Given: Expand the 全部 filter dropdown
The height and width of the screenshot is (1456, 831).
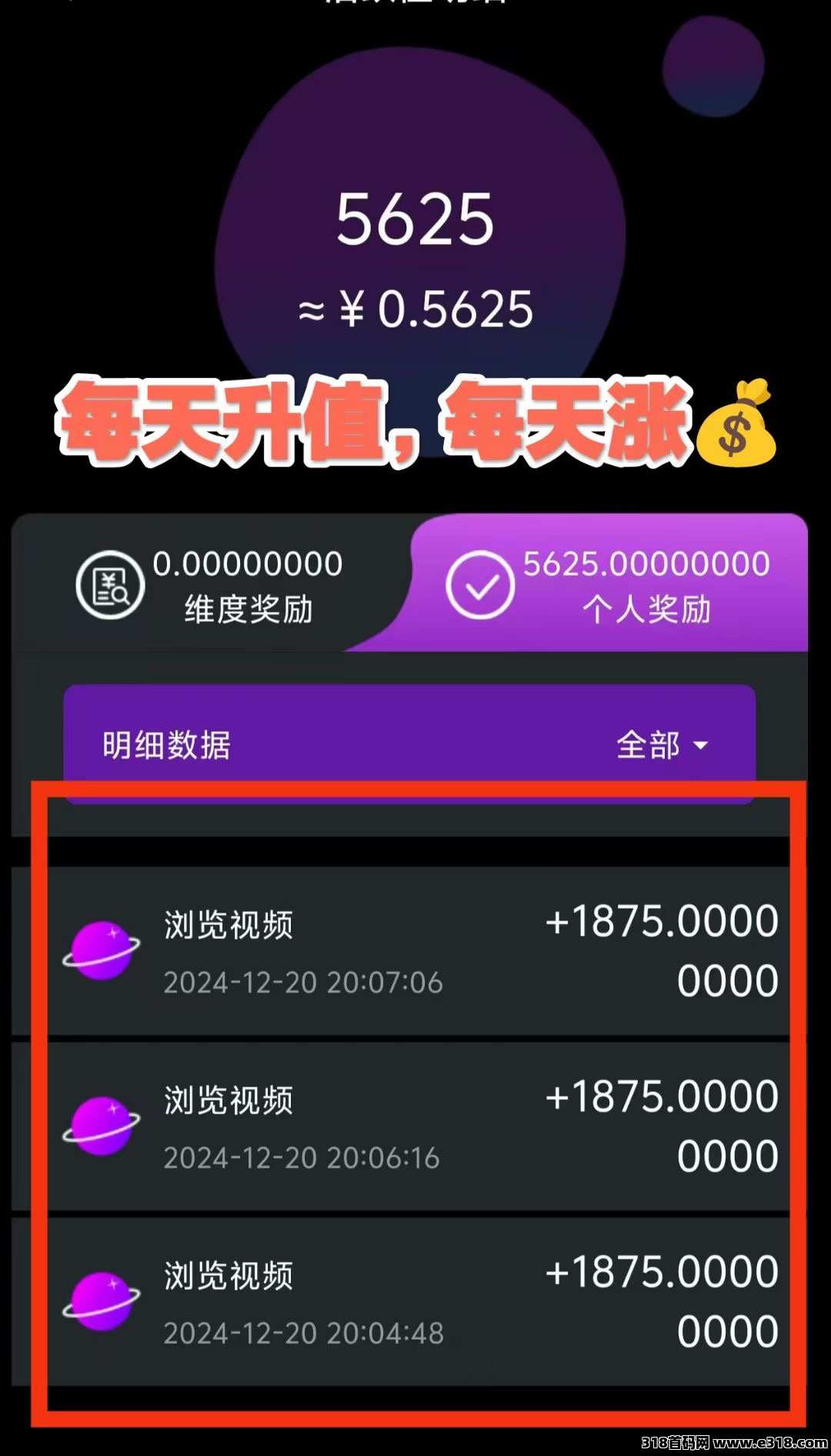Looking at the screenshot, I should point(662,745).
